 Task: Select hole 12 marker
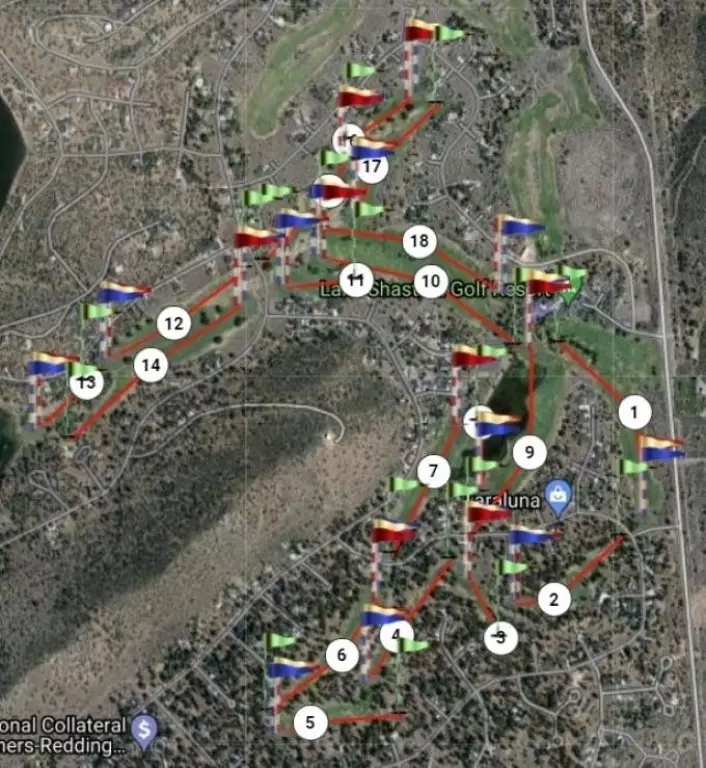174,324
